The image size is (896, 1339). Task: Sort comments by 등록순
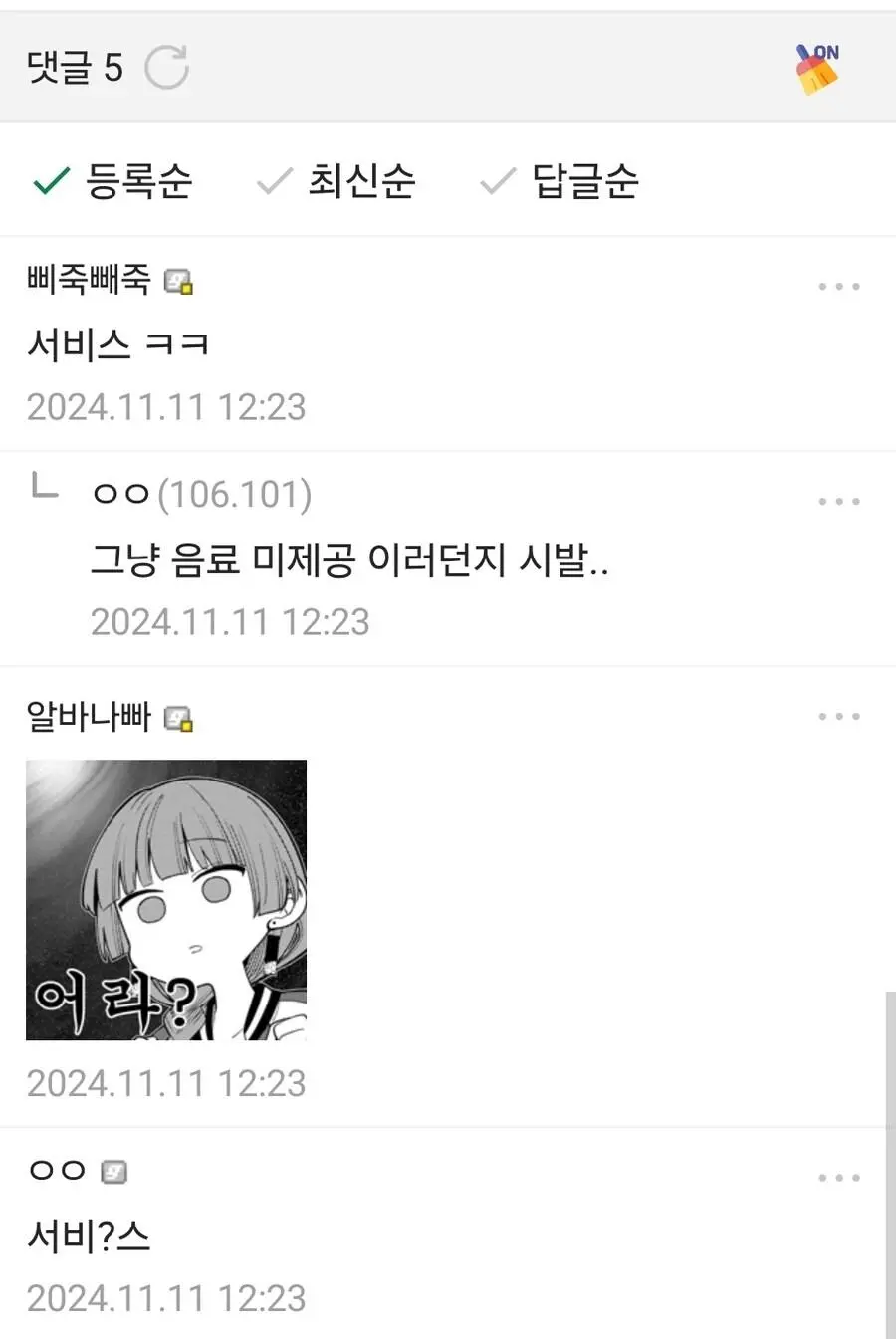pos(113,181)
